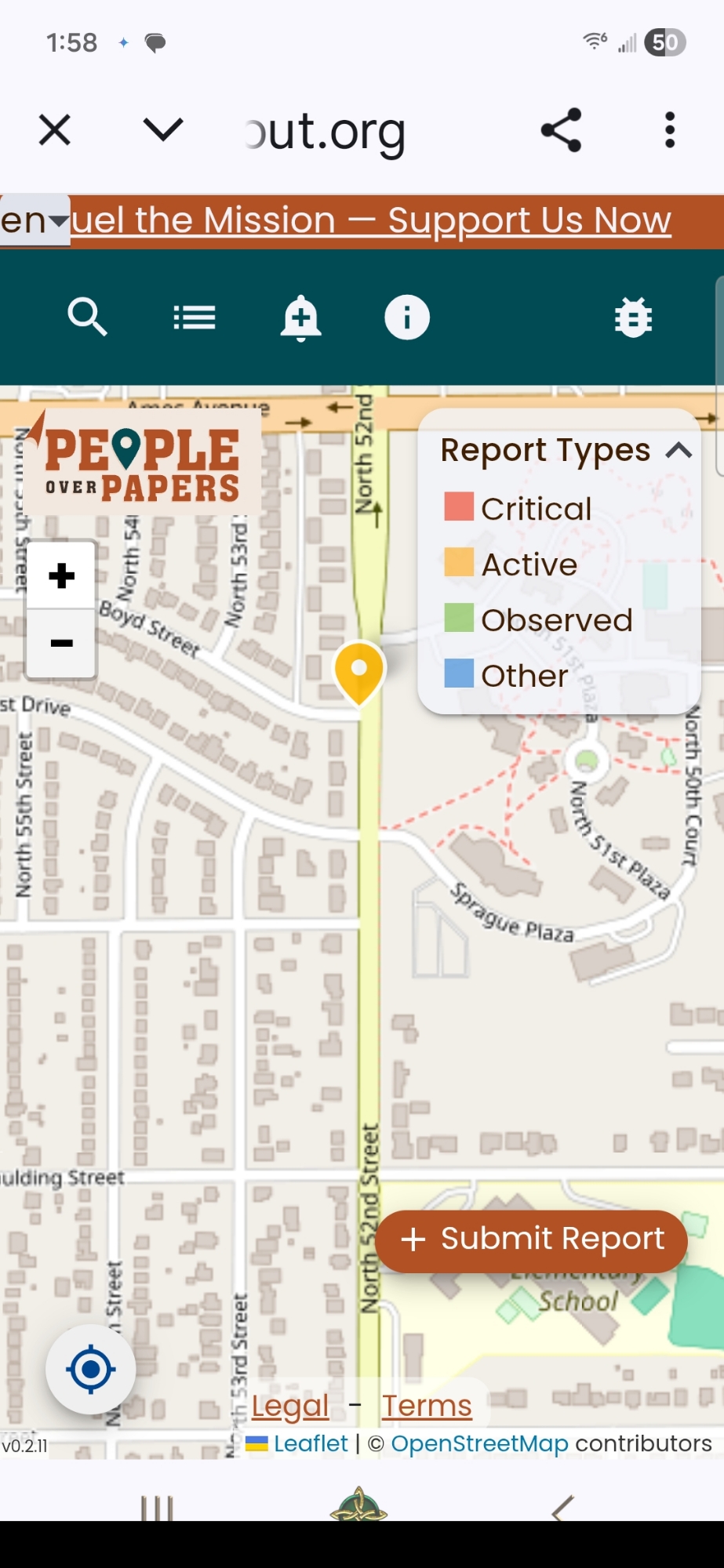The image size is (724, 1568).
Task: Zoom in on the map
Action: tap(61, 576)
